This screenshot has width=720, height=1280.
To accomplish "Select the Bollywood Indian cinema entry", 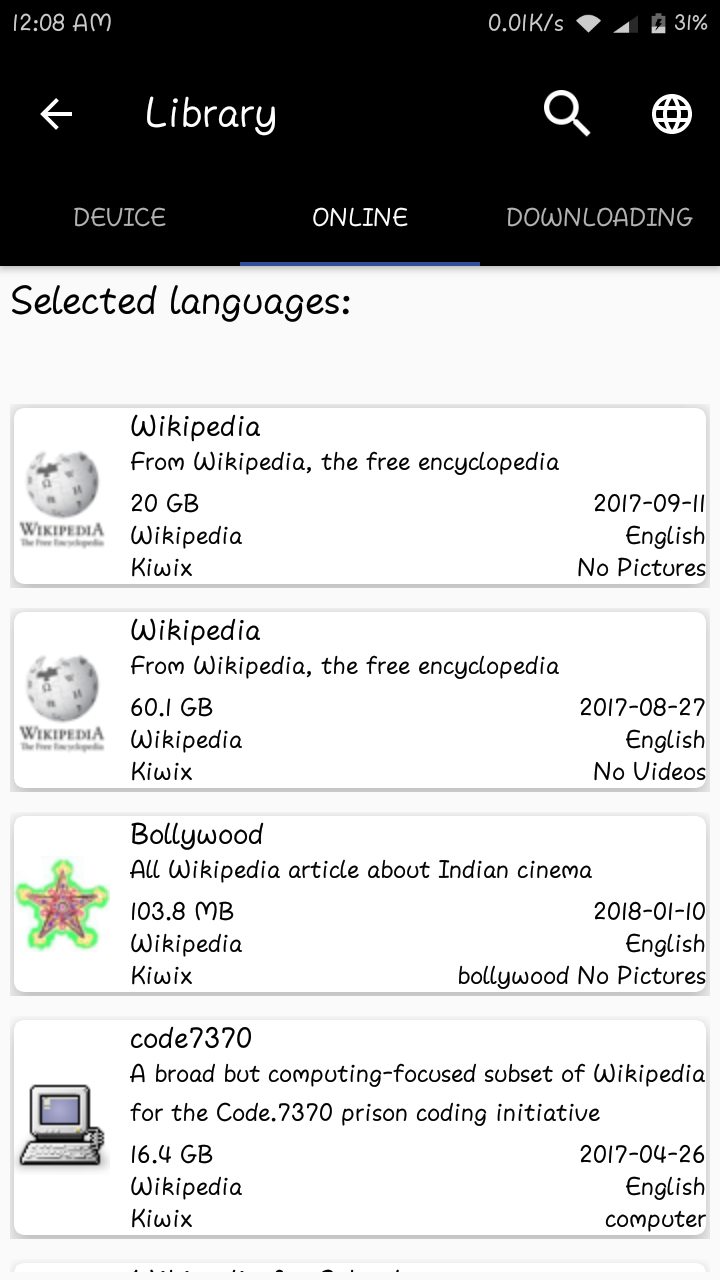I will pyautogui.click(x=360, y=903).
